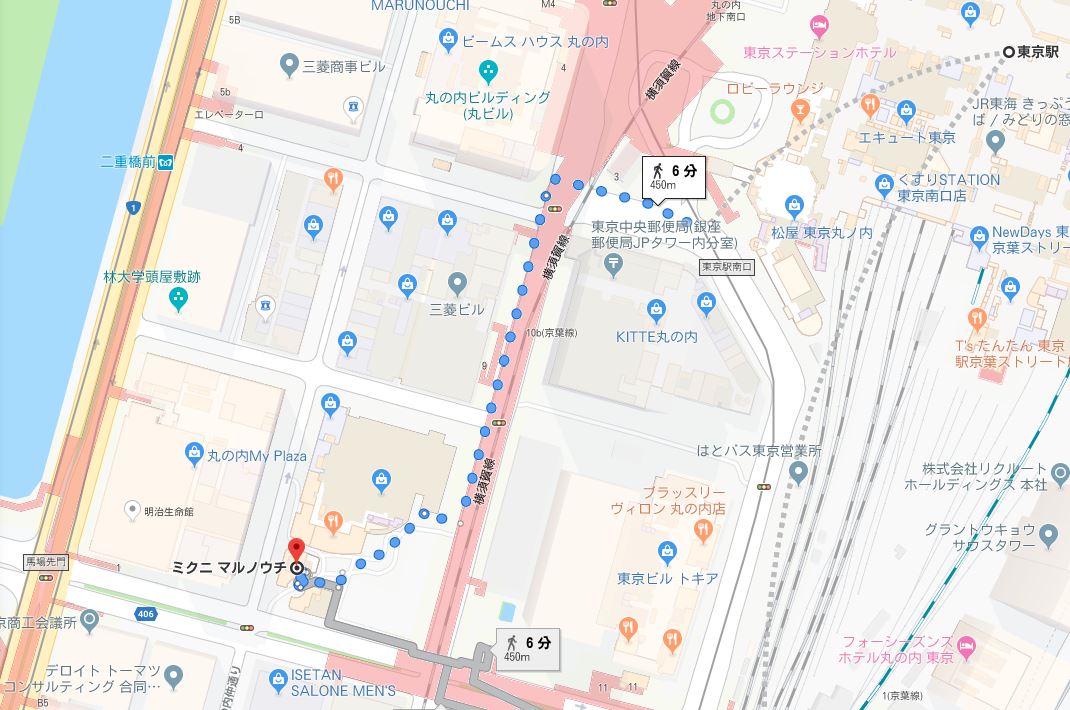Screen dimensions: 1070x710
Task: Open the 三菱商事ビル place marker
Action: (x=289, y=66)
